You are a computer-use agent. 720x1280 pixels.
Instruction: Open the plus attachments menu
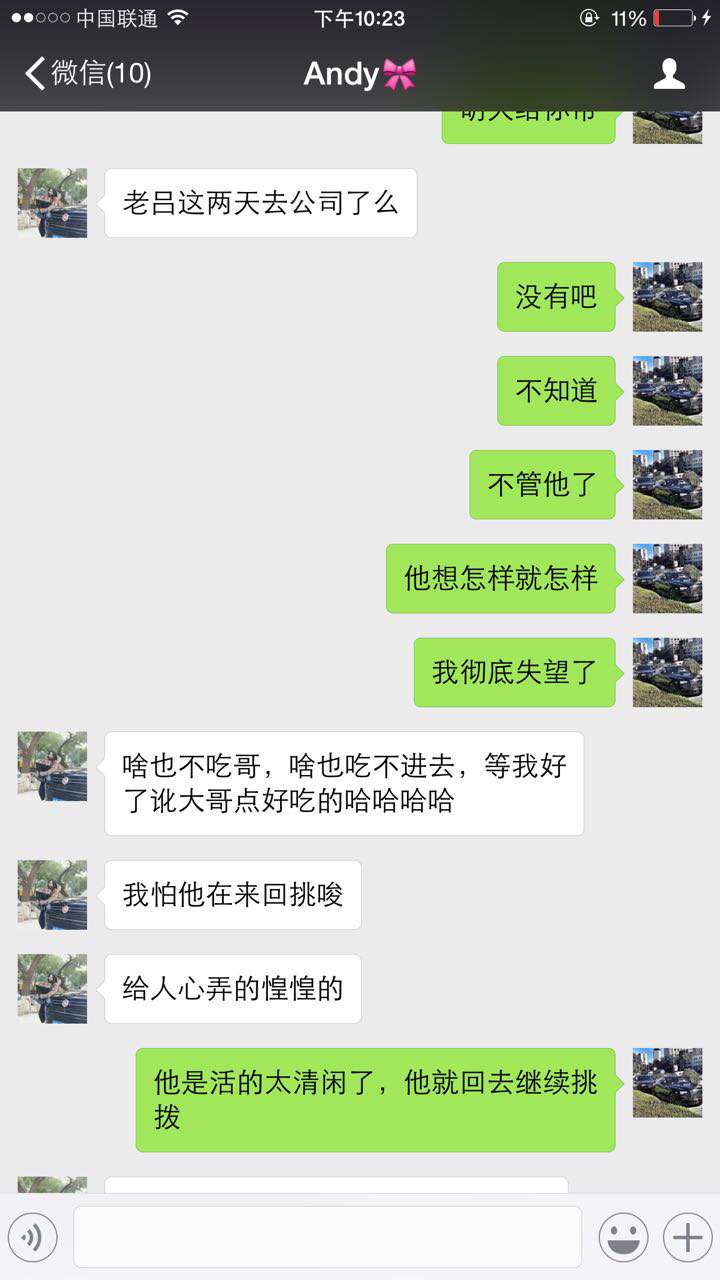687,1238
